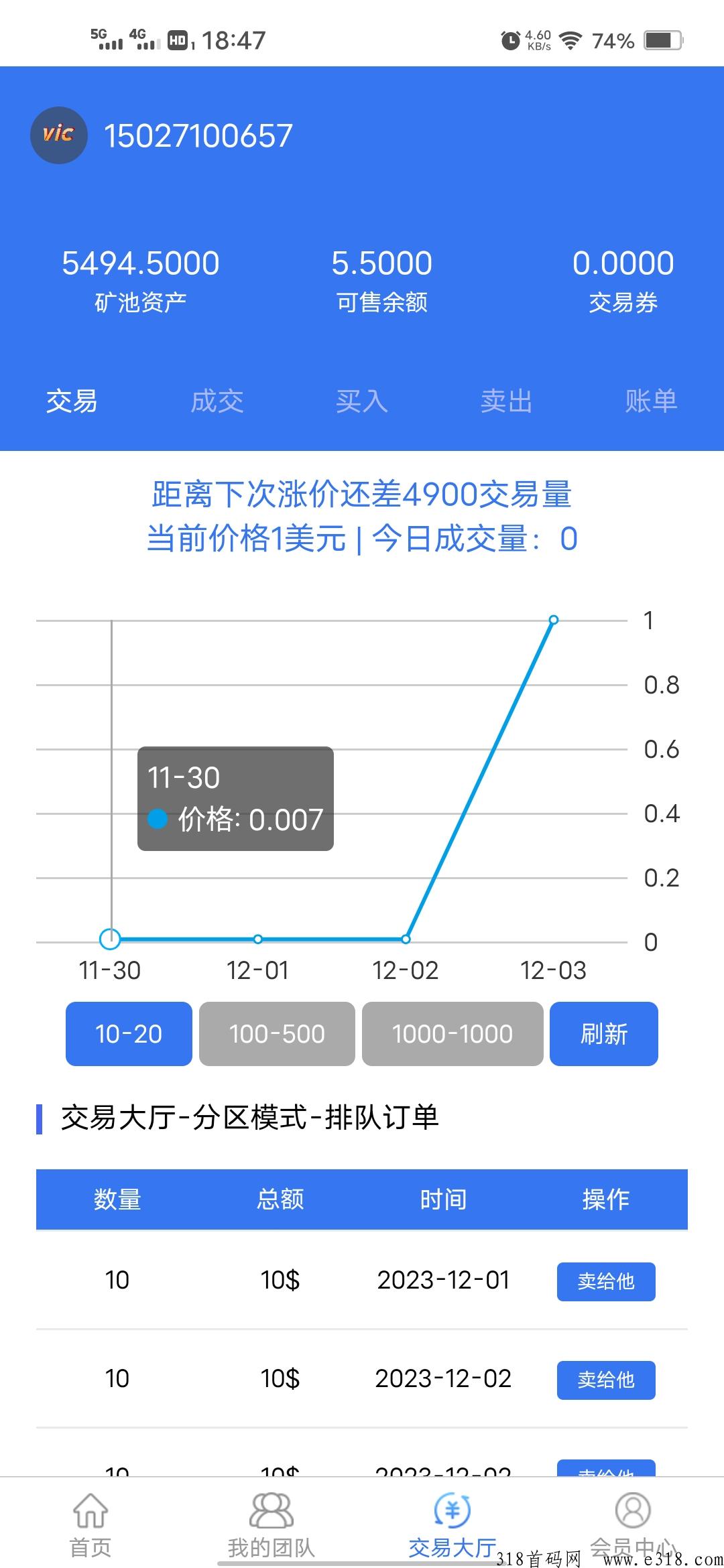Select the 卖出 tab

[x=507, y=401]
